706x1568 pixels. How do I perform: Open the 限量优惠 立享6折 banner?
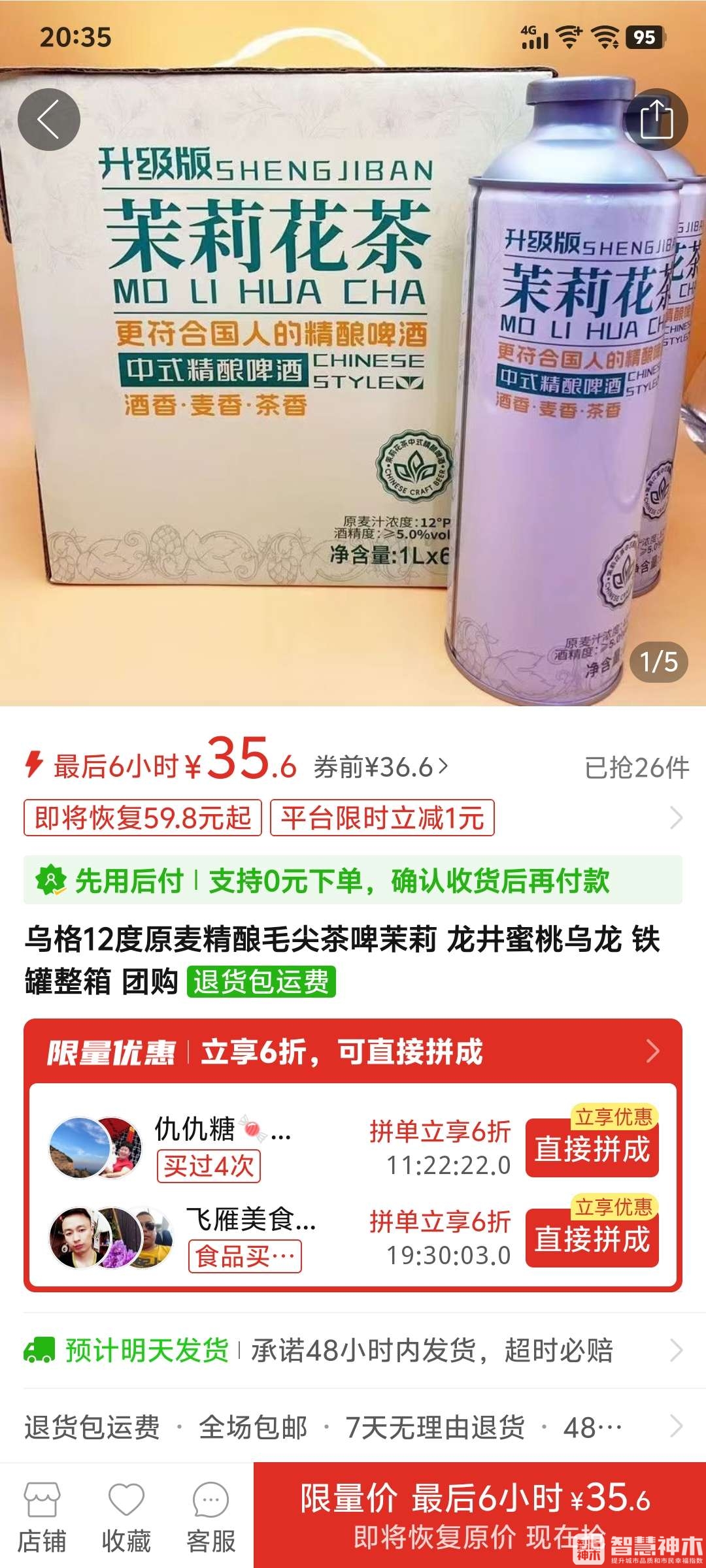coord(353,1052)
